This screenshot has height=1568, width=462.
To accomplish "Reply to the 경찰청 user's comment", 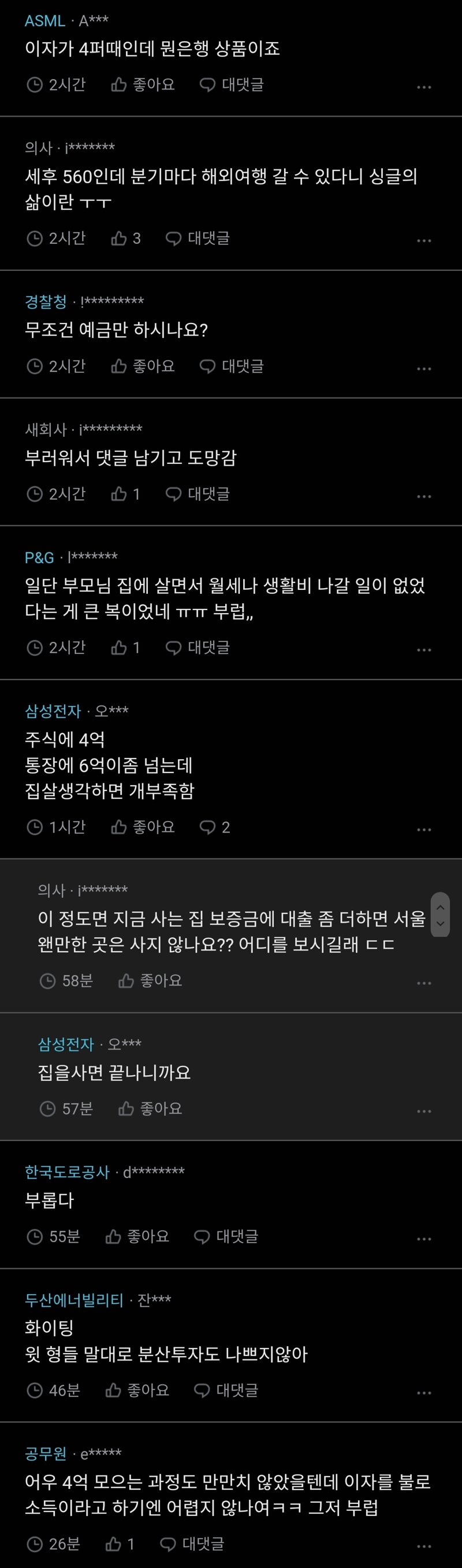I will click(232, 366).
